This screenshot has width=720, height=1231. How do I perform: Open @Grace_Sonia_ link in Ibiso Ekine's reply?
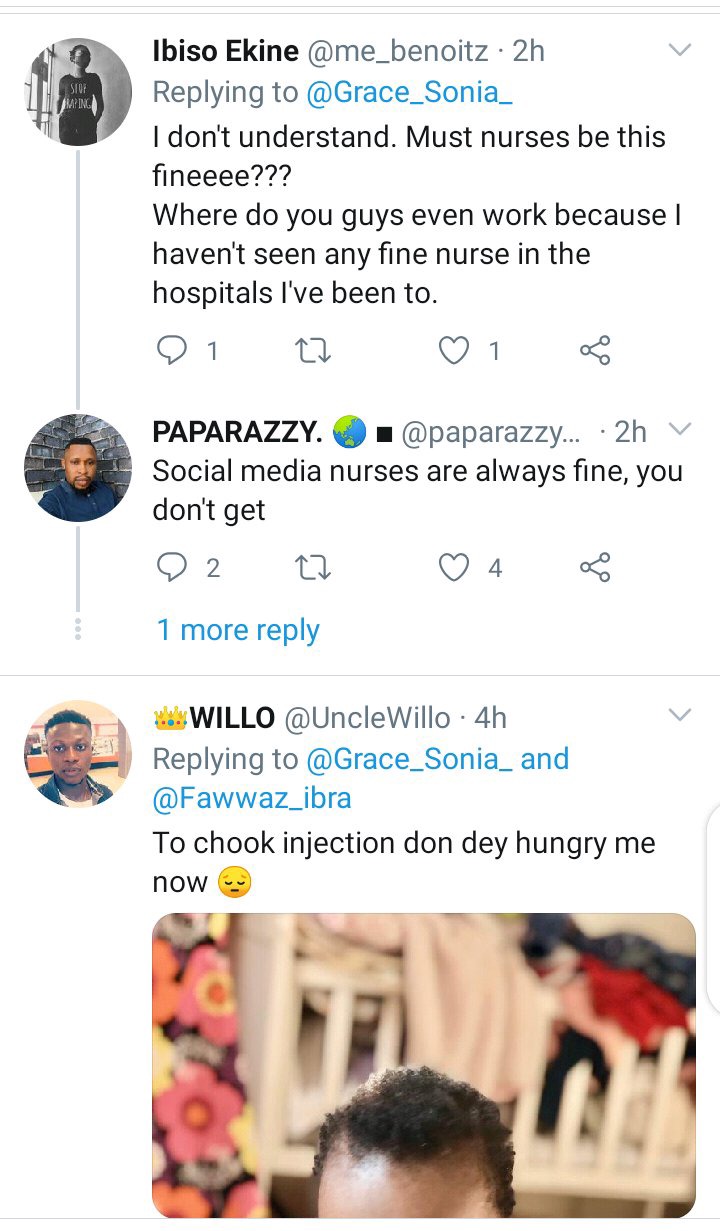coord(404,92)
